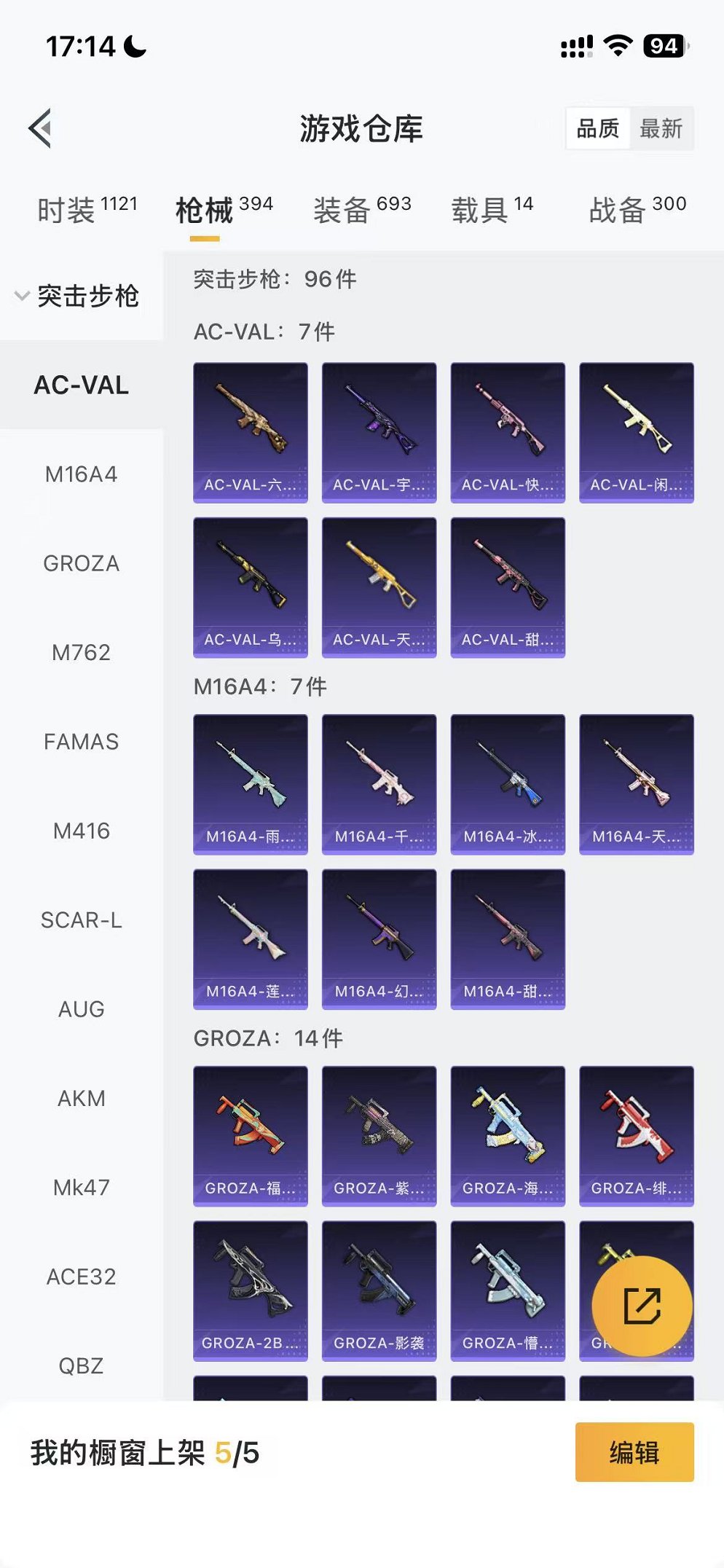The width and height of the screenshot is (724, 1568).
Task: Sort the warehouse by 最新
Action: pyautogui.click(x=661, y=129)
